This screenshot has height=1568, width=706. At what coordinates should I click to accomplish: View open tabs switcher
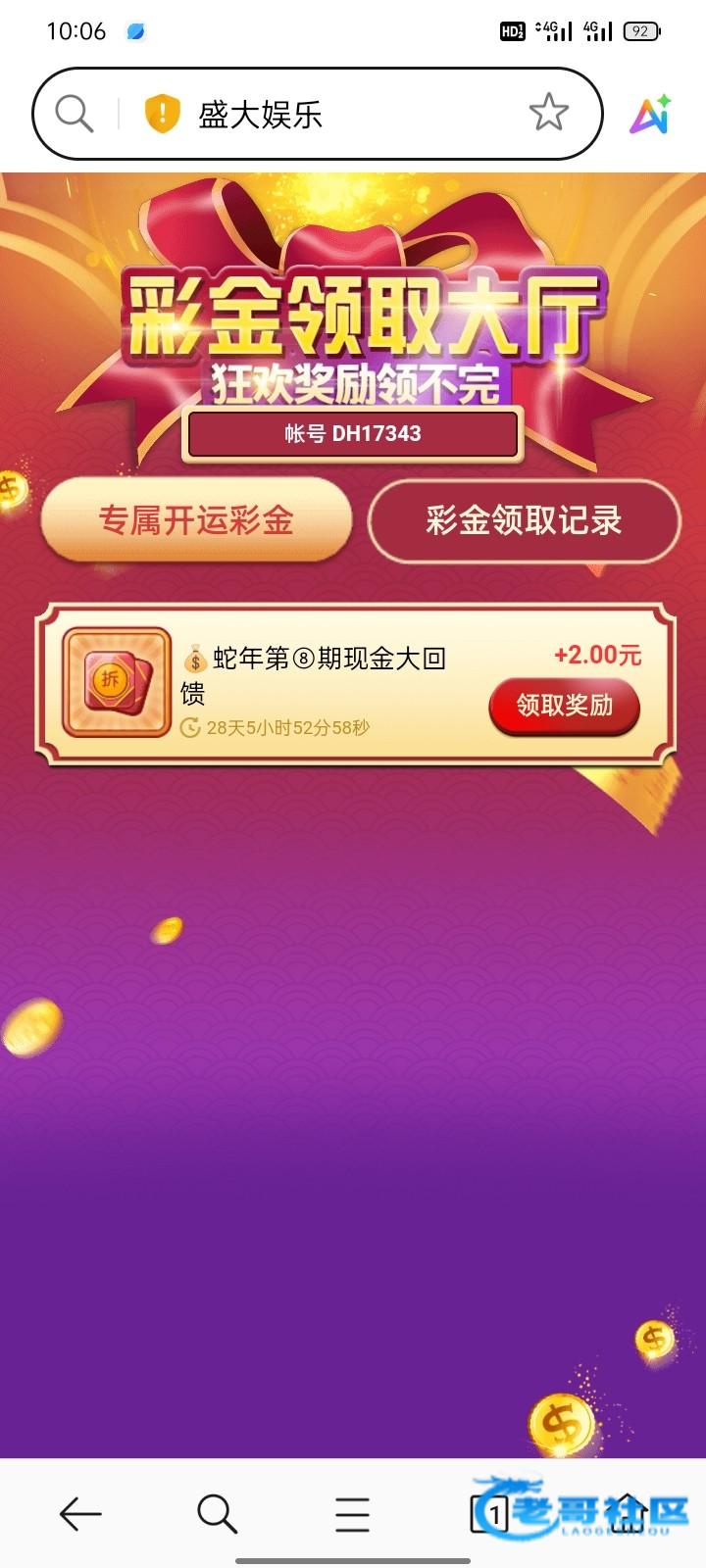pos(490,1514)
